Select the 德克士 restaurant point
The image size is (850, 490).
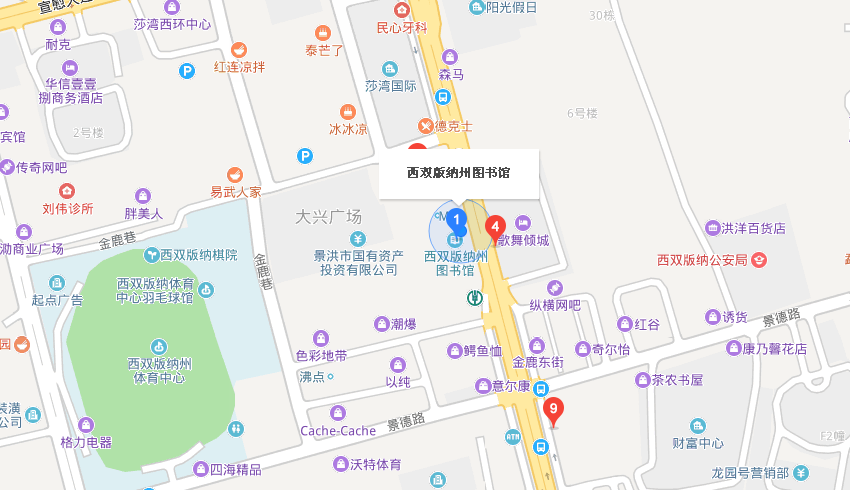[x=426, y=126]
